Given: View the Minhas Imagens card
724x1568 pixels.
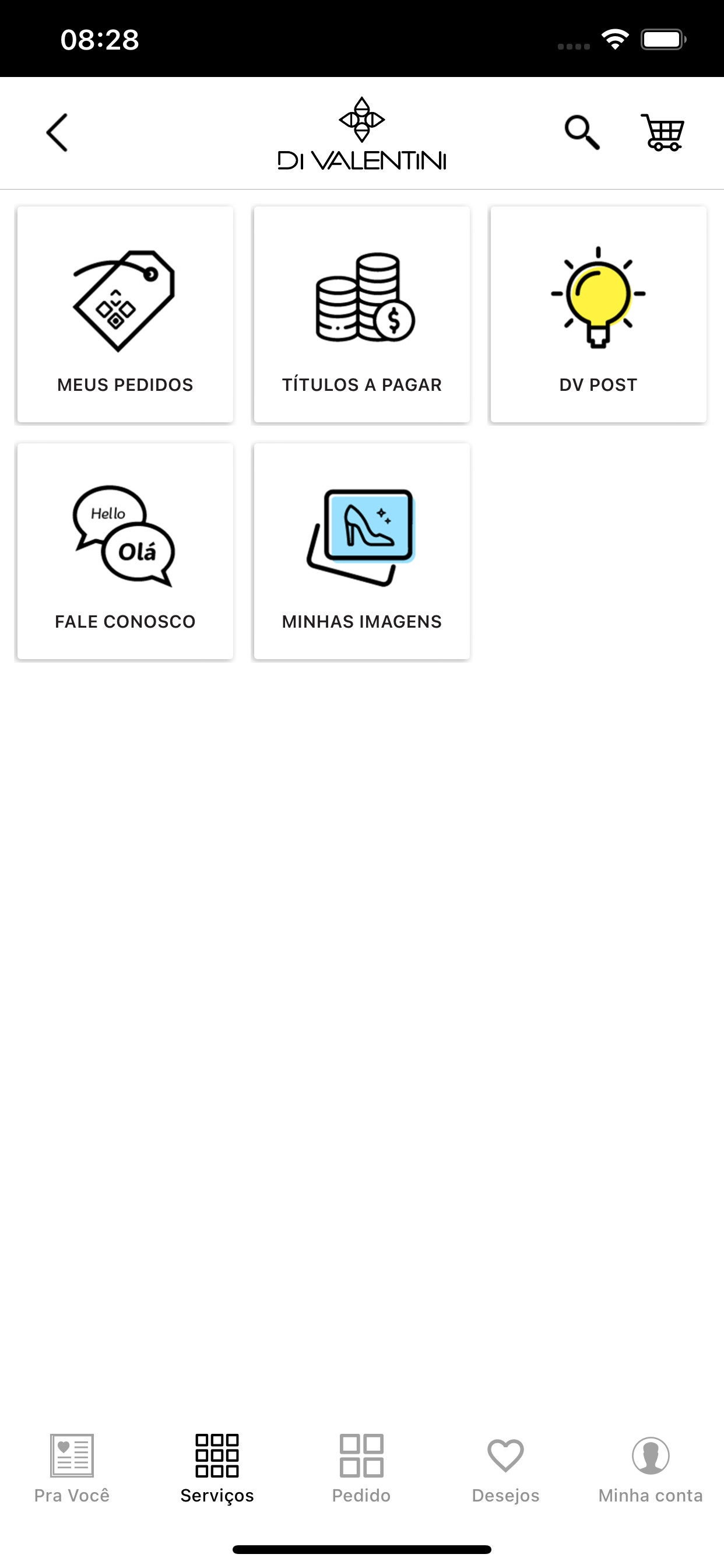Looking at the screenshot, I should [361, 551].
